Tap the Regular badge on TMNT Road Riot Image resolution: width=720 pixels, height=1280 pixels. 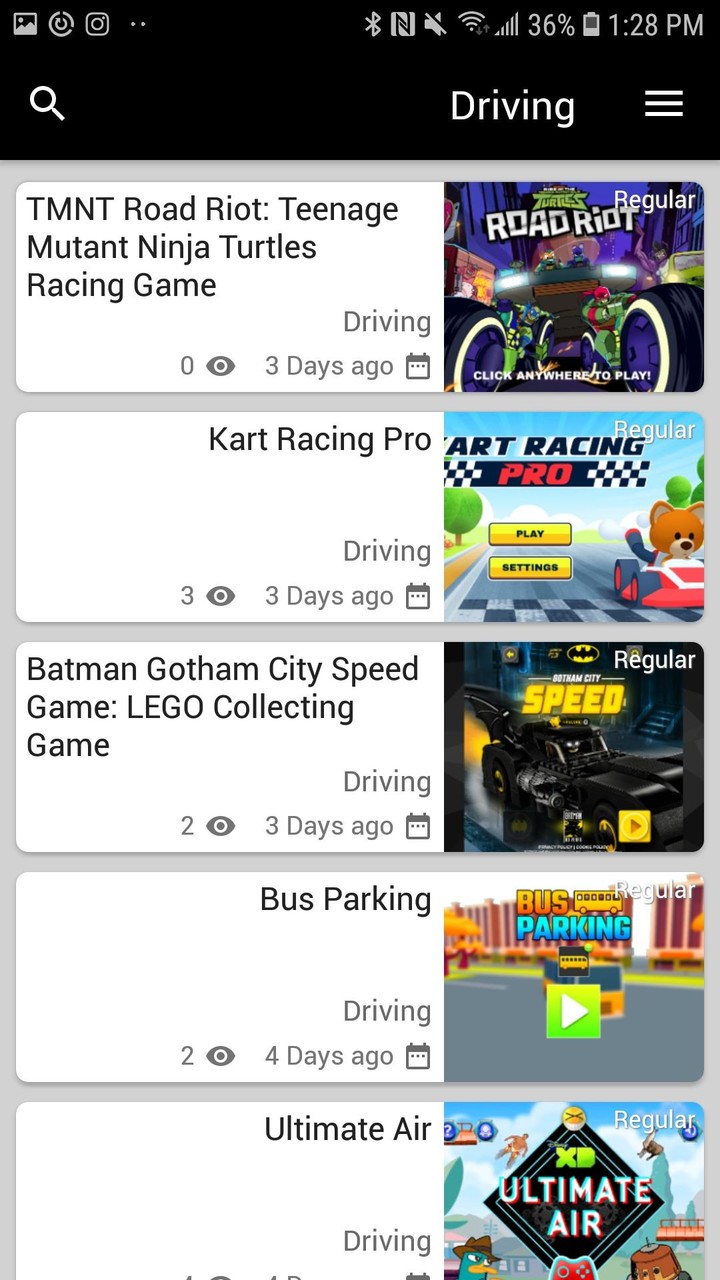click(x=656, y=200)
